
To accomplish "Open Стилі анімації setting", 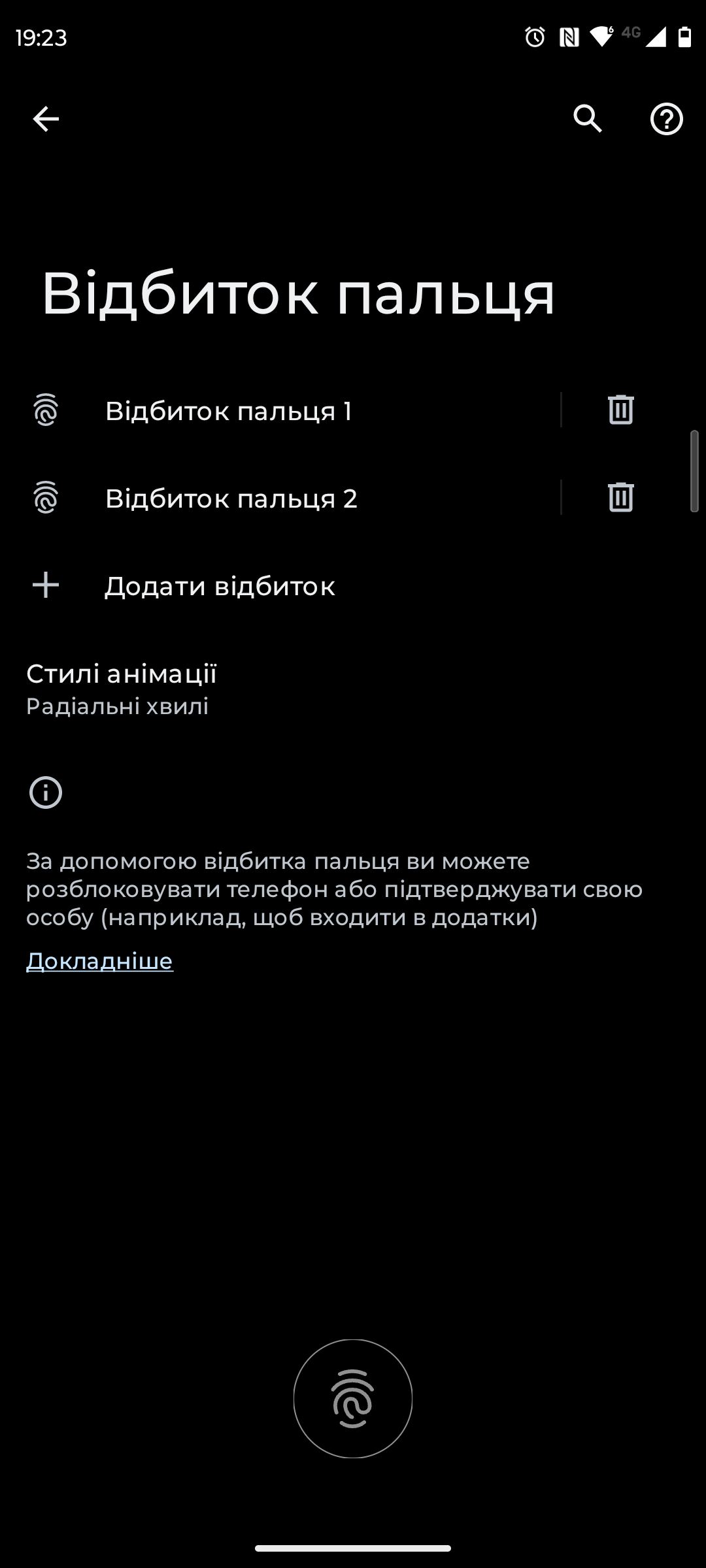I will pyautogui.click(x=122, y=689).
